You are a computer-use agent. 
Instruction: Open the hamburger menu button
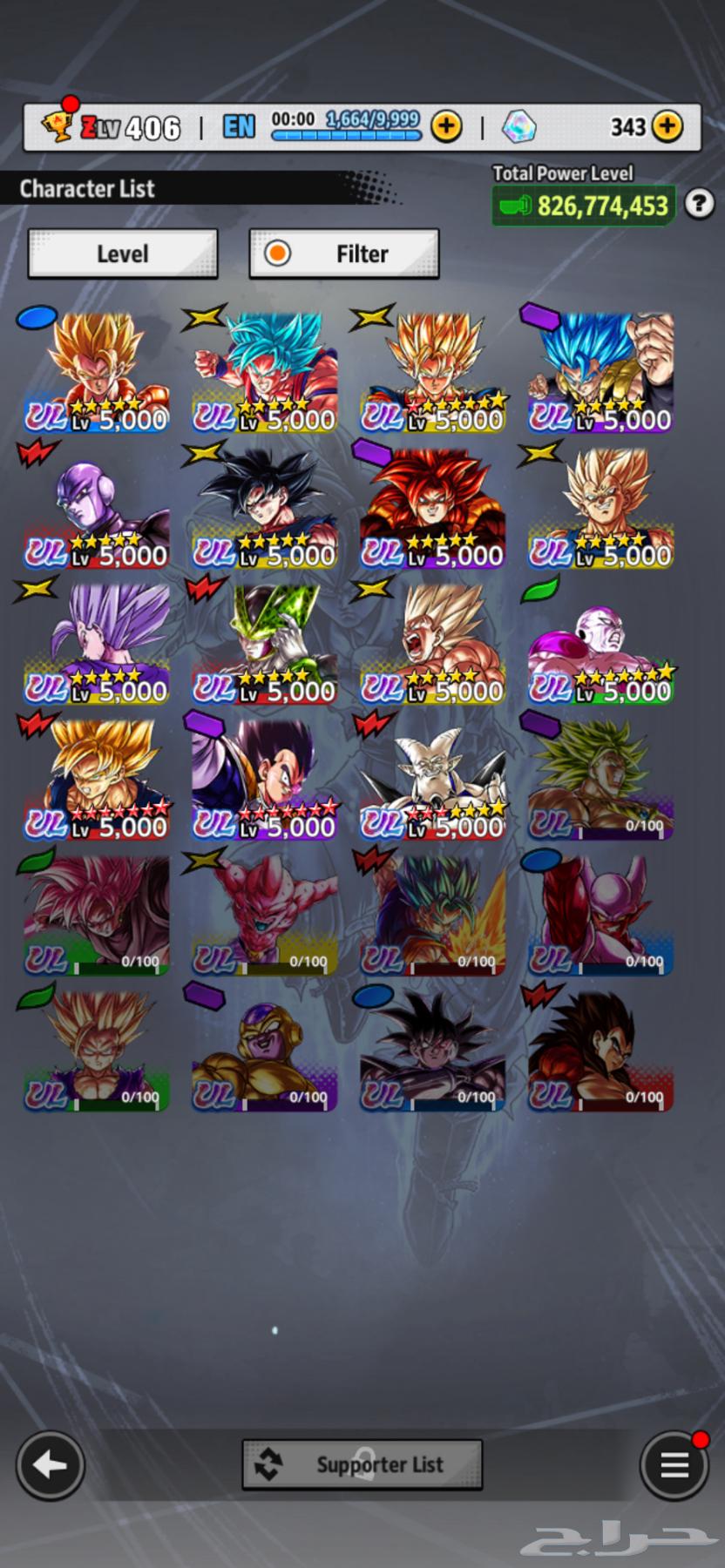pos(674,1465)
